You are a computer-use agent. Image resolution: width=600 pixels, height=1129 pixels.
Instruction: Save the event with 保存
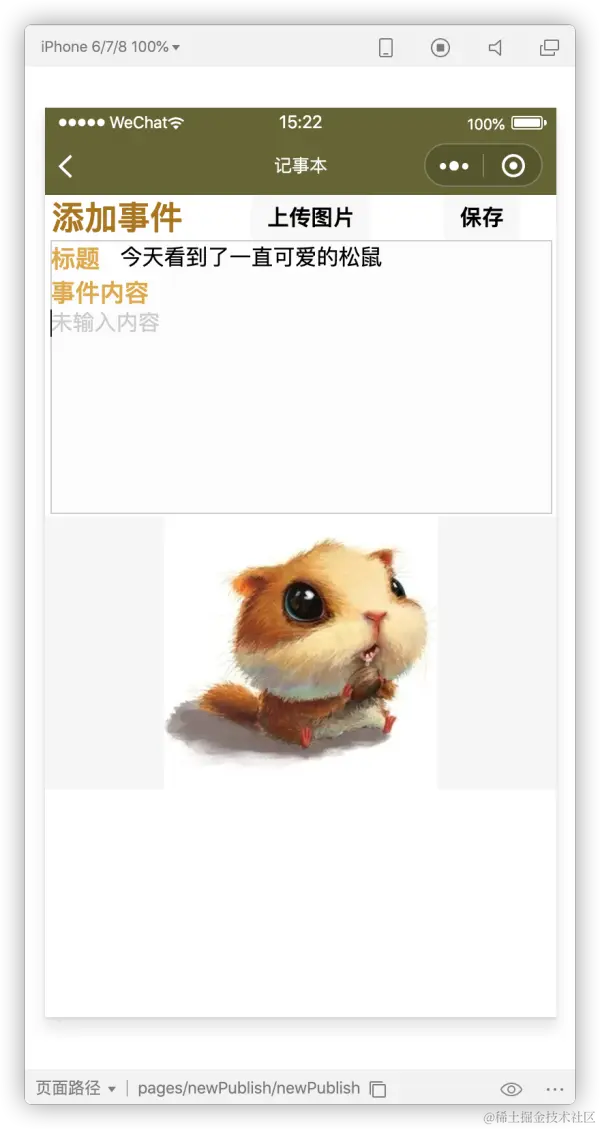(x=481, y=218)
